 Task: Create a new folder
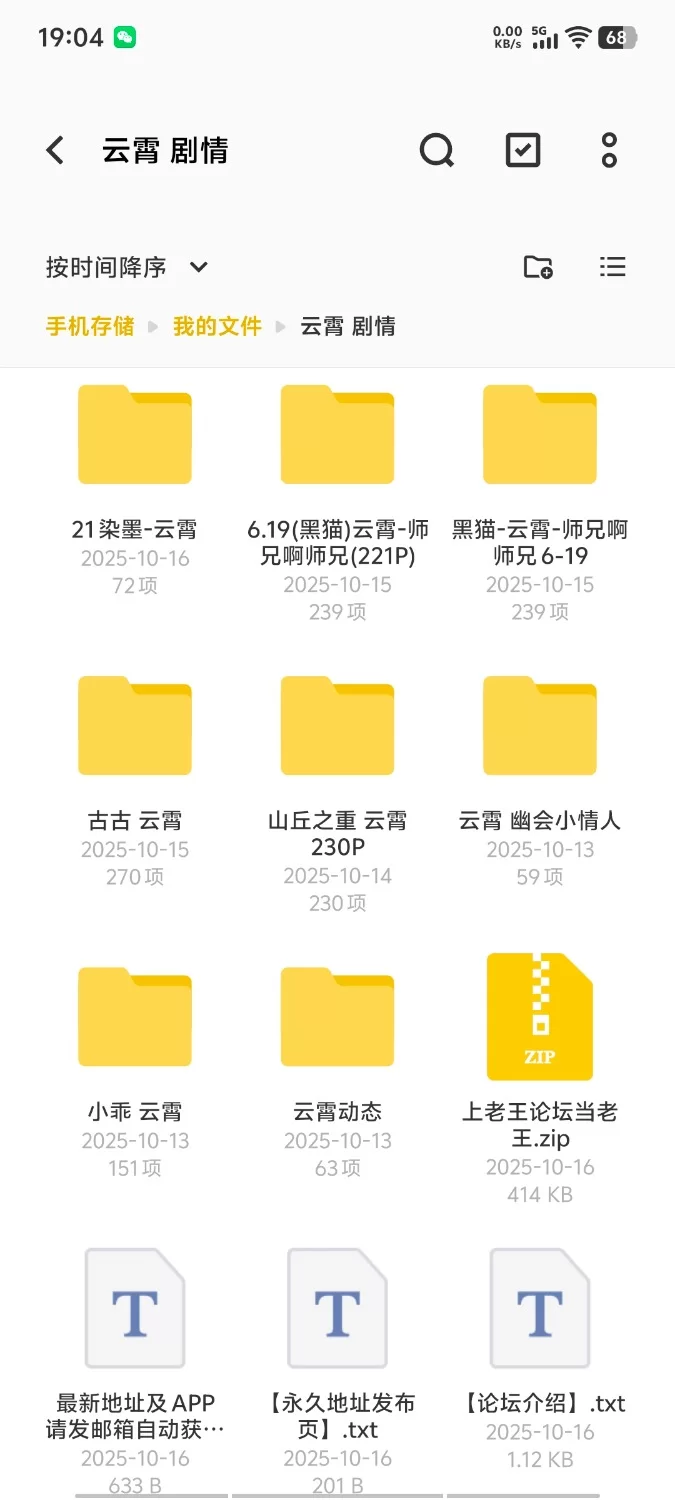(x=538, y=267)
